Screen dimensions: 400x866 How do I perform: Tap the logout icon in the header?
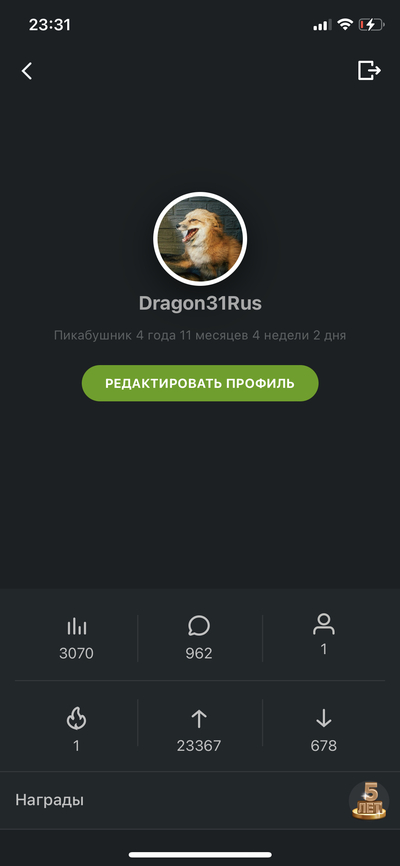pos(369,71)
